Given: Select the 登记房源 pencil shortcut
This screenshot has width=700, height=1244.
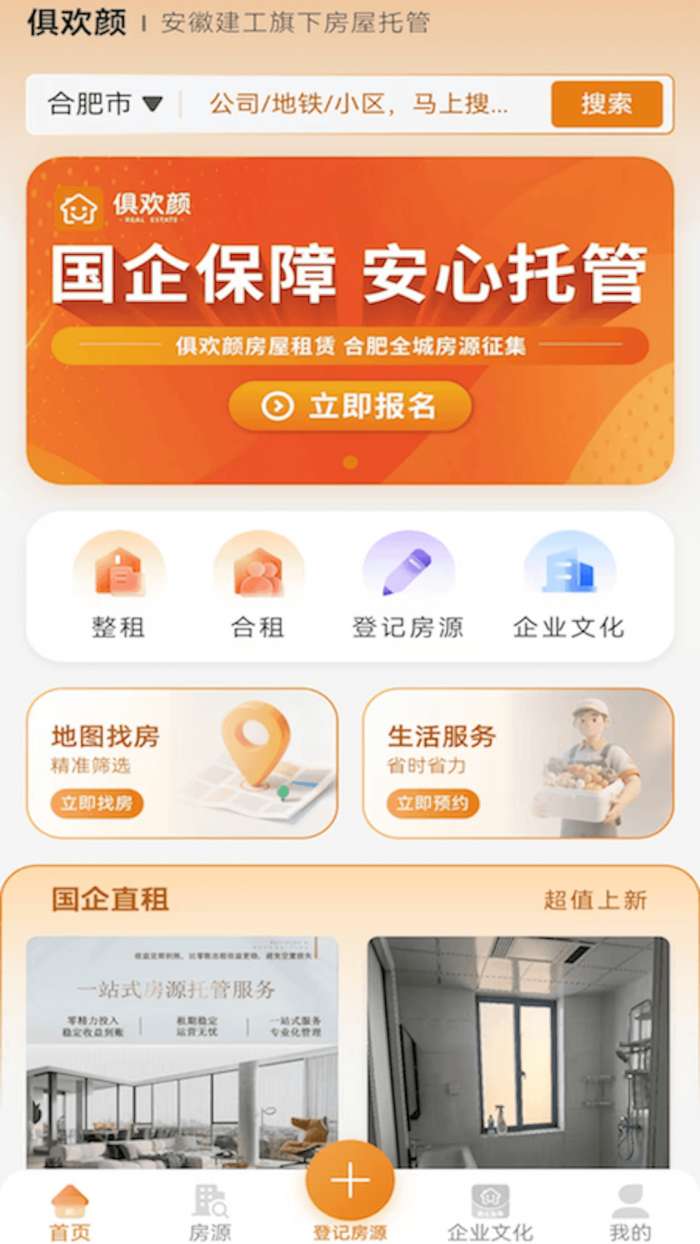Looking at the screenshot, I should pyautogui.click(x=407, y=586).
